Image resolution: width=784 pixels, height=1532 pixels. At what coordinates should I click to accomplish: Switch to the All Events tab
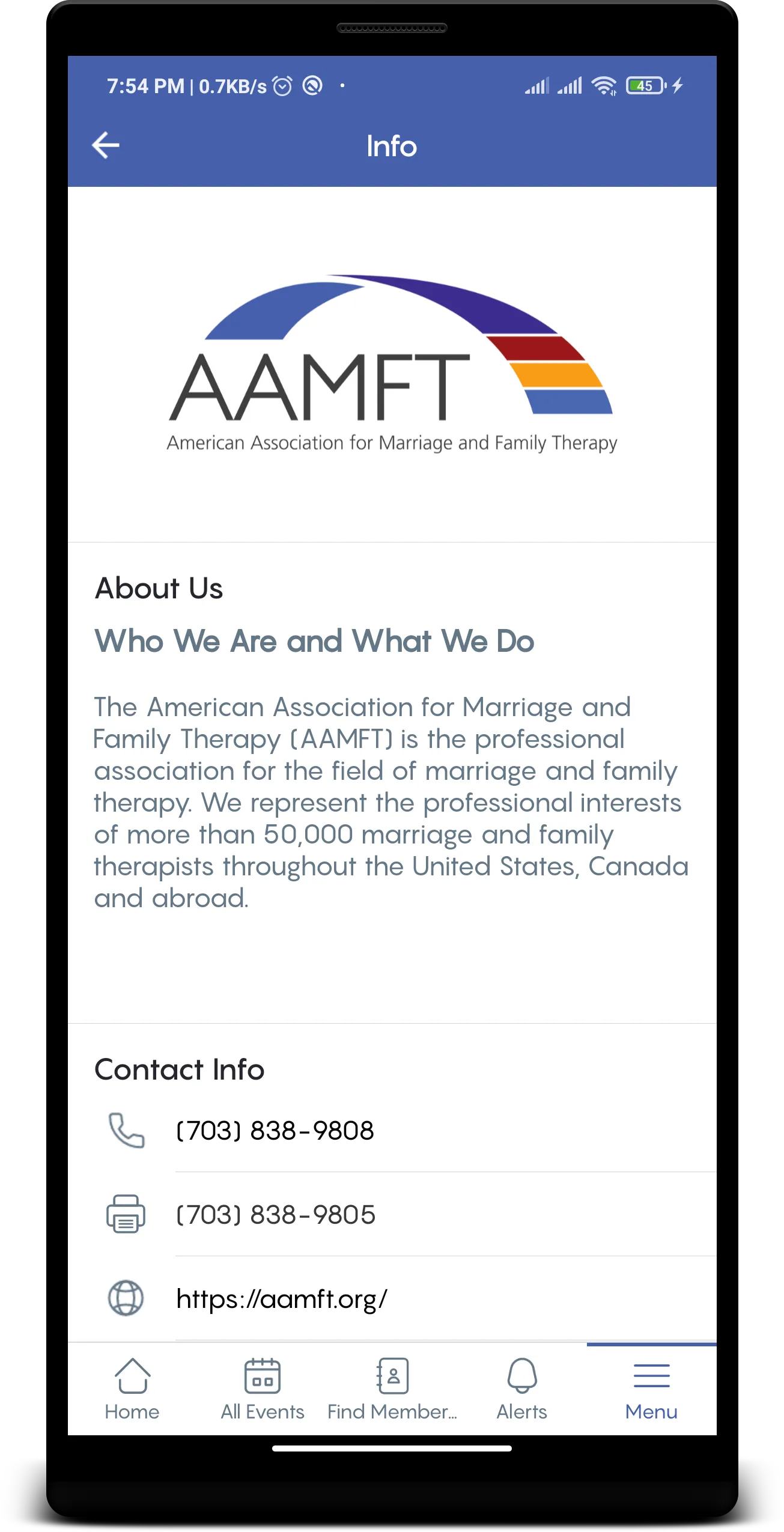pyautogui.click(x=262, y=1411)
